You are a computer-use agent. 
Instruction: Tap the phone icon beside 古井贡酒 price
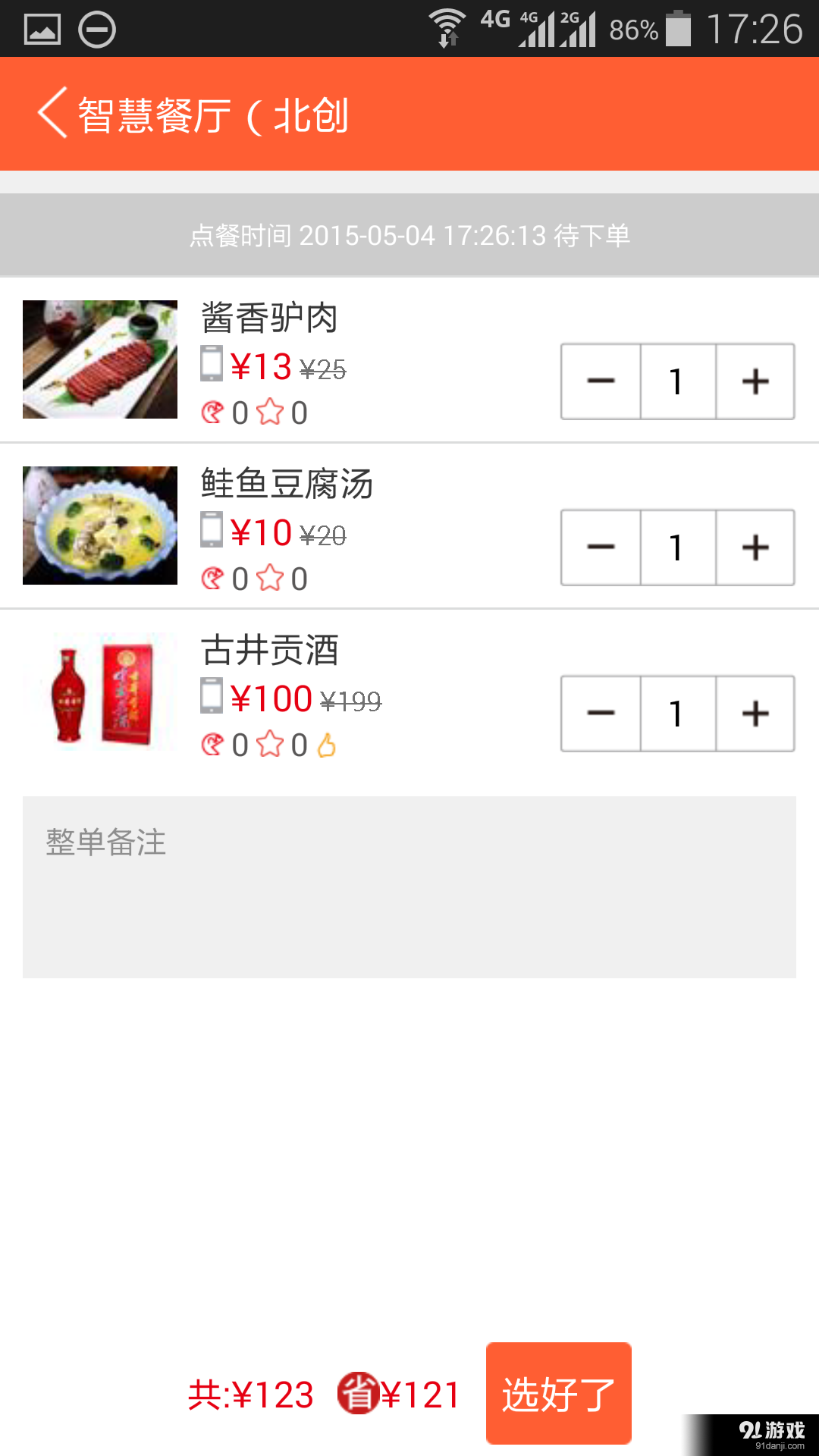pos(210,698)
